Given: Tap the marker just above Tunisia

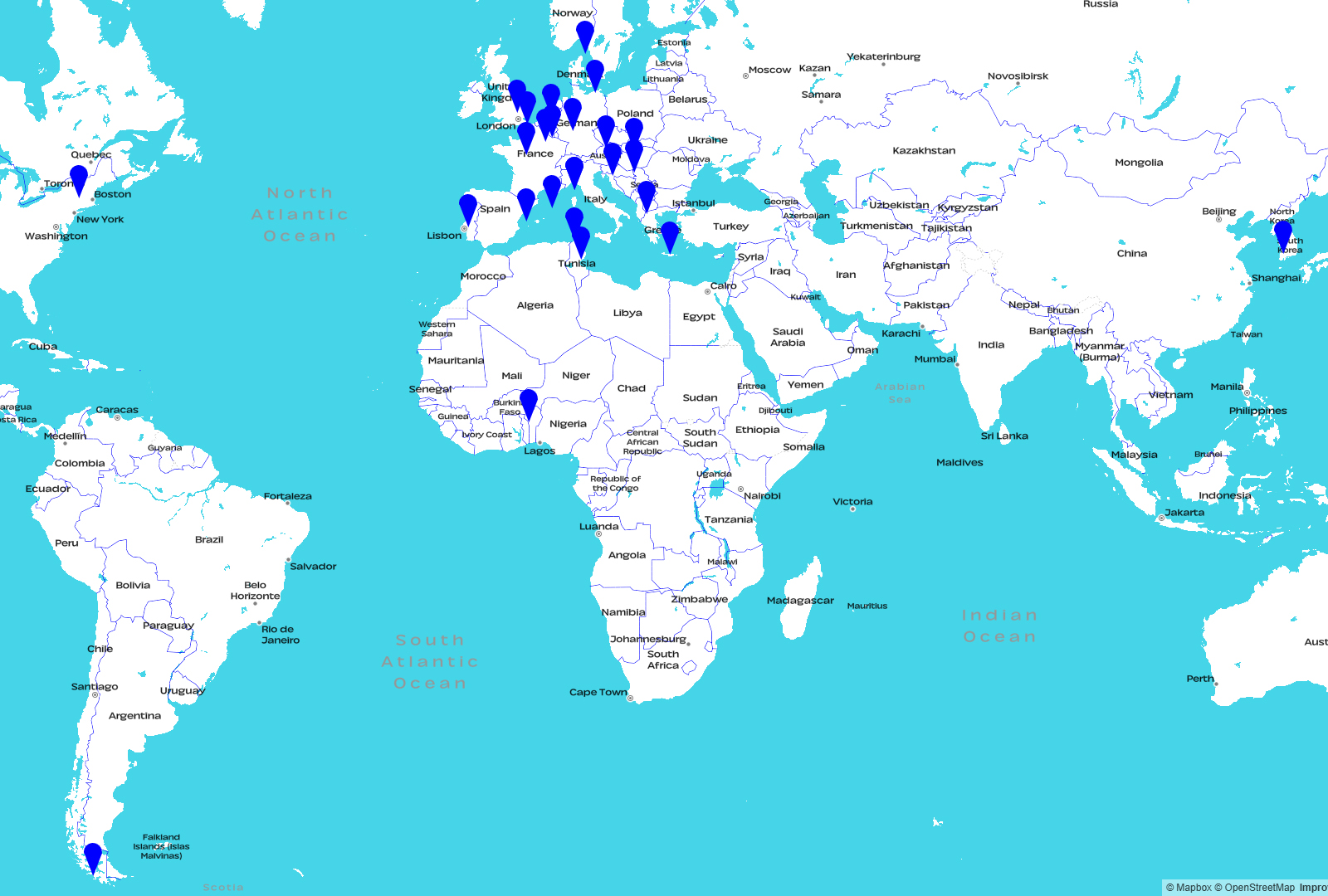Looking at the screenshot, I should coord(581,241).
